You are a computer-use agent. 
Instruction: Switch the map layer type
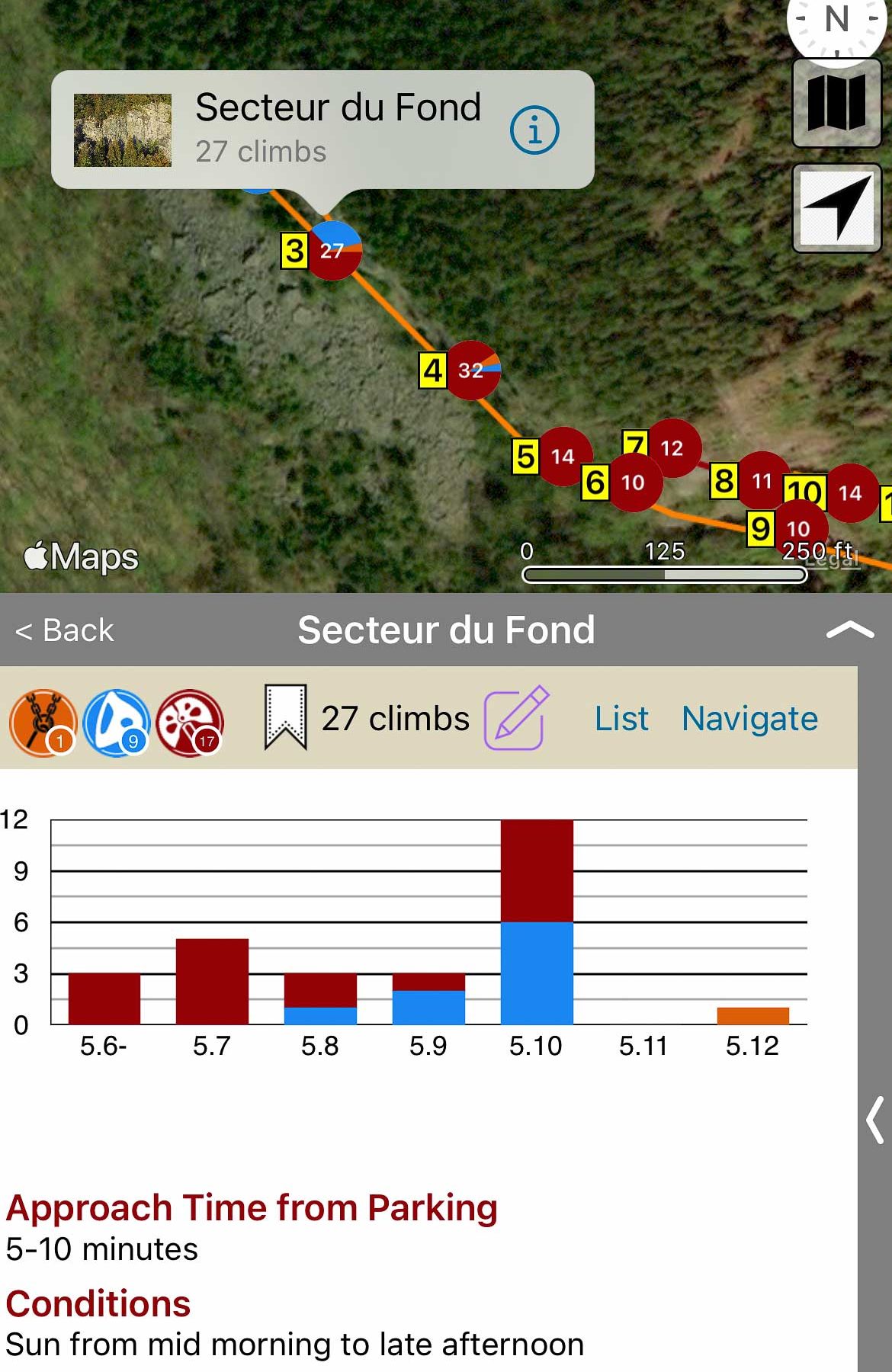tap(836, 103)
